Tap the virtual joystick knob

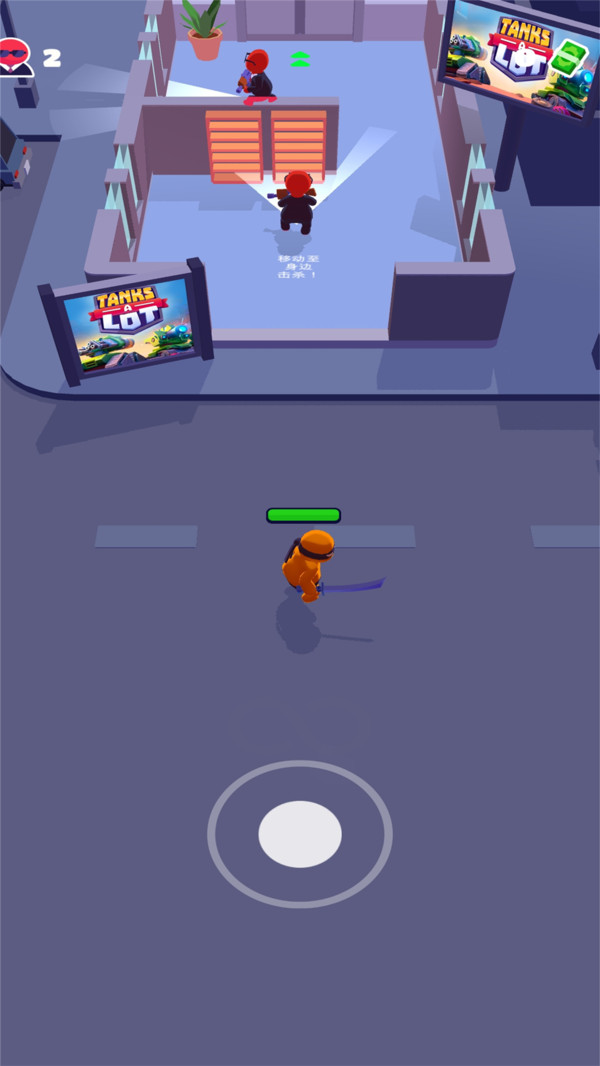pyautogui.click(x=300, y=834)
